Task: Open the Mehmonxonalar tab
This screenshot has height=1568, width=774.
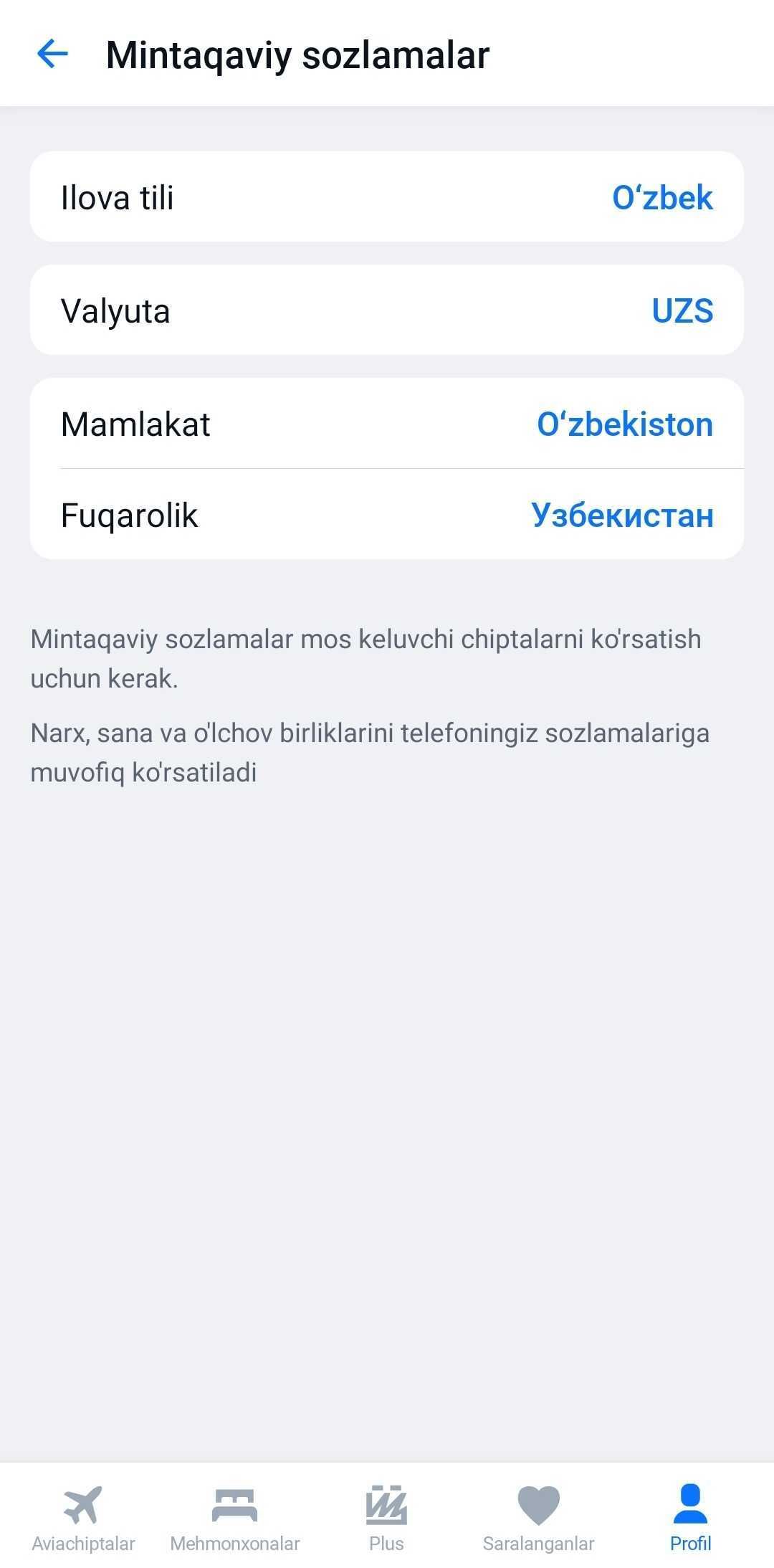Action: click(235, 1517)
